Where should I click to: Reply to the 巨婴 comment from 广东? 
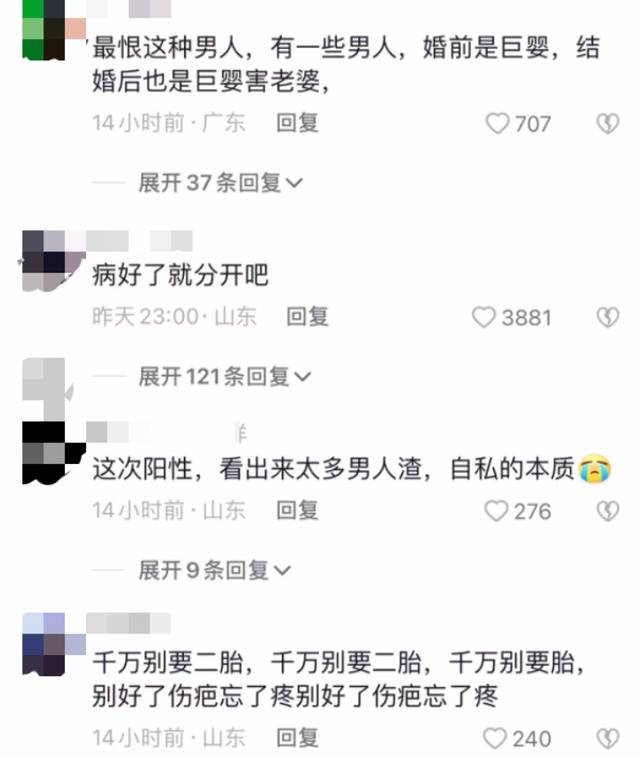[x=297, y=123]
